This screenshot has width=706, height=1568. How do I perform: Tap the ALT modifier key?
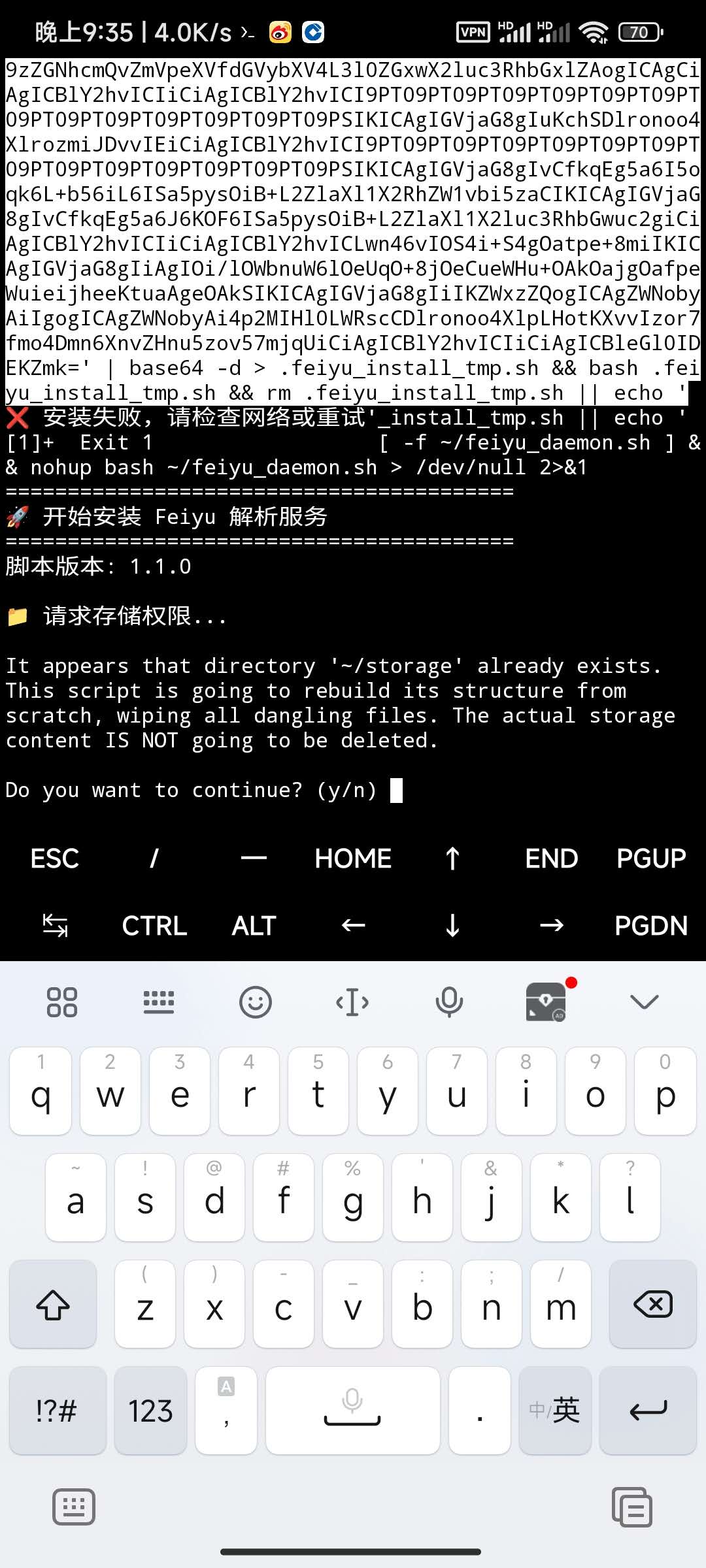[254, 926]
